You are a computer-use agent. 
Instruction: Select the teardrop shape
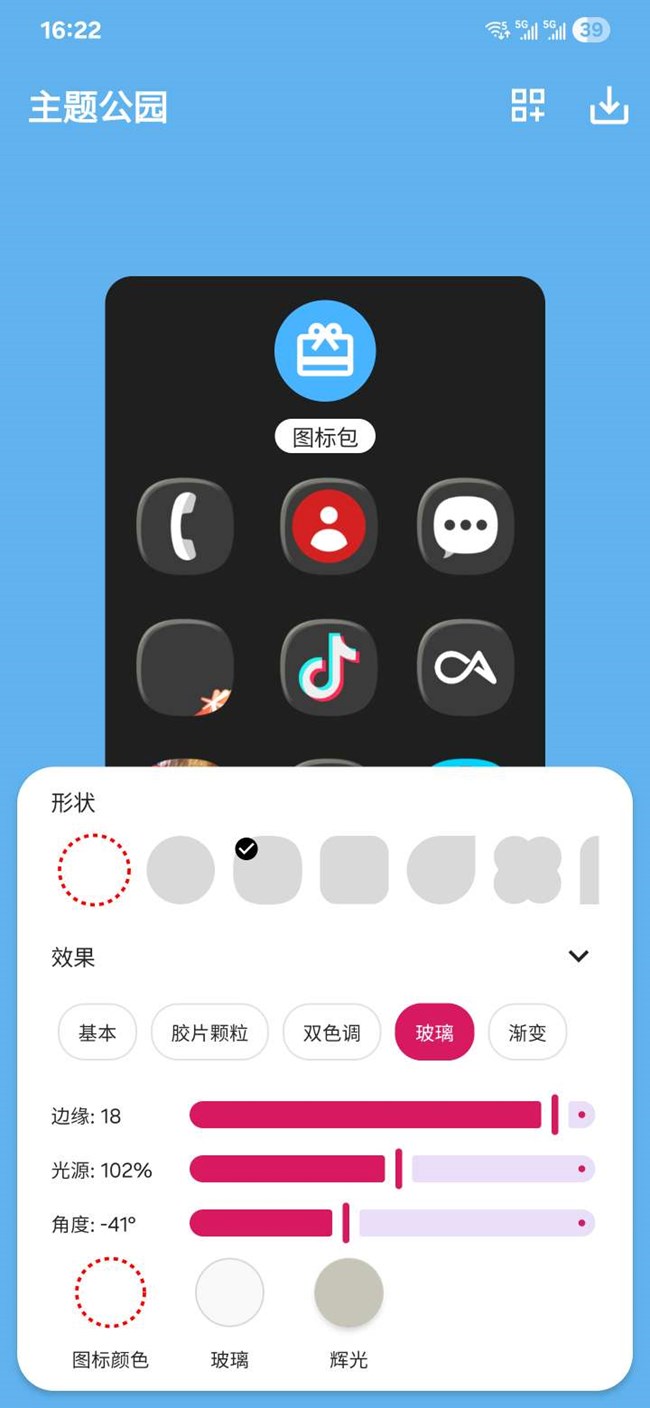tap(441, 870)
